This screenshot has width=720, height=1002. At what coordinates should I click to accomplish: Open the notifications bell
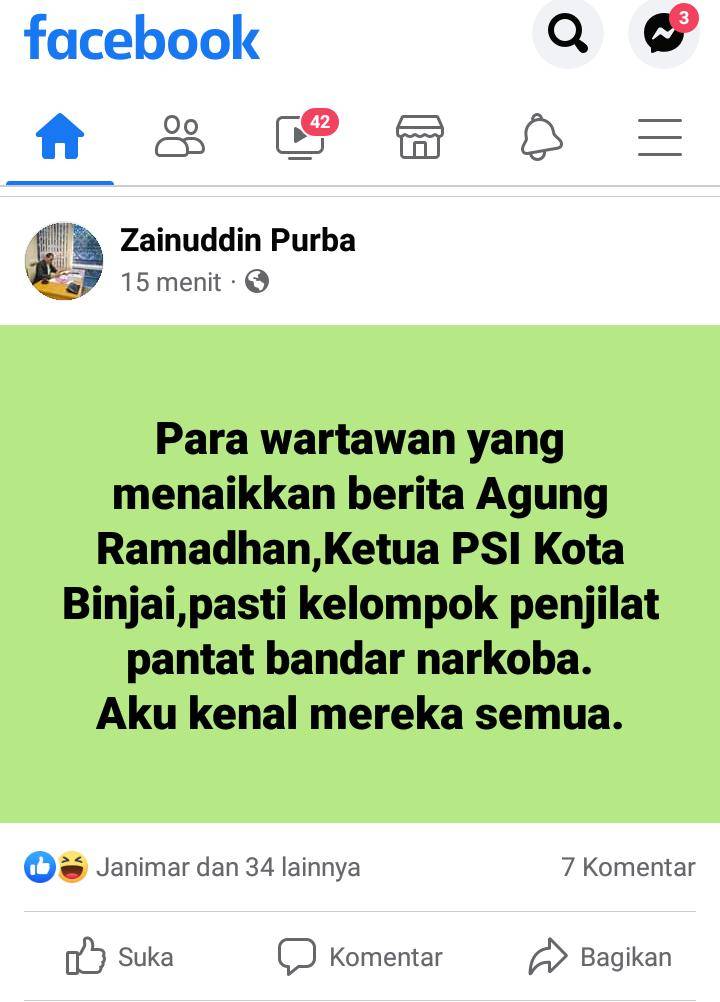tap(540, 138)
